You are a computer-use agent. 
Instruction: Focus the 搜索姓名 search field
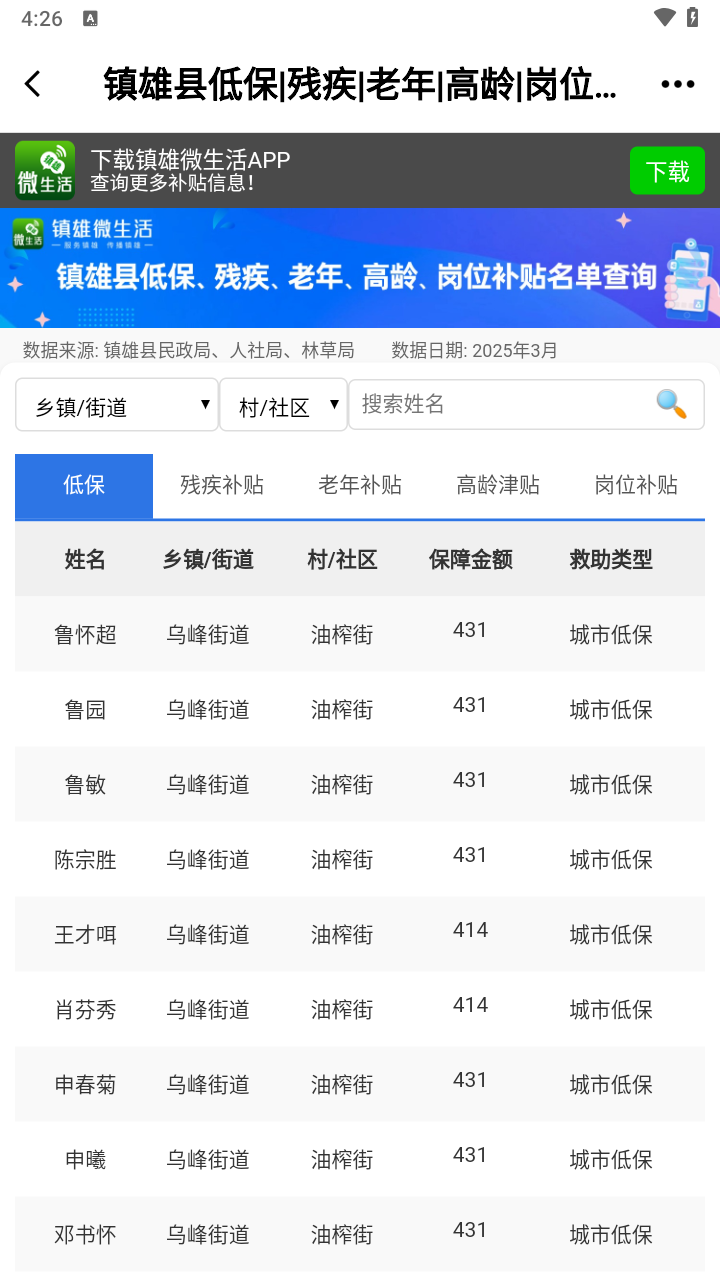click(x=500, y=404)
